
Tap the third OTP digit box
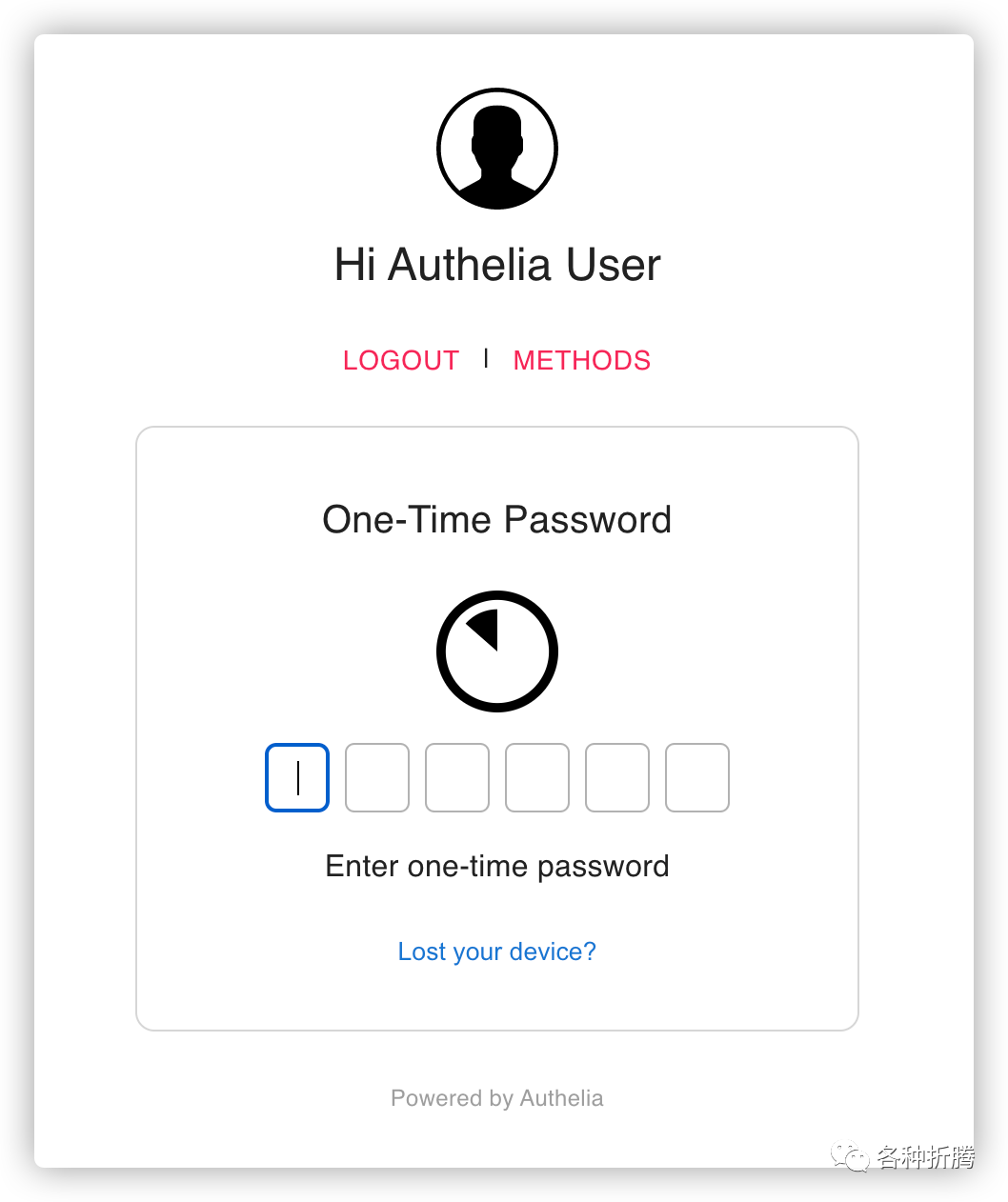click(457, 777)
